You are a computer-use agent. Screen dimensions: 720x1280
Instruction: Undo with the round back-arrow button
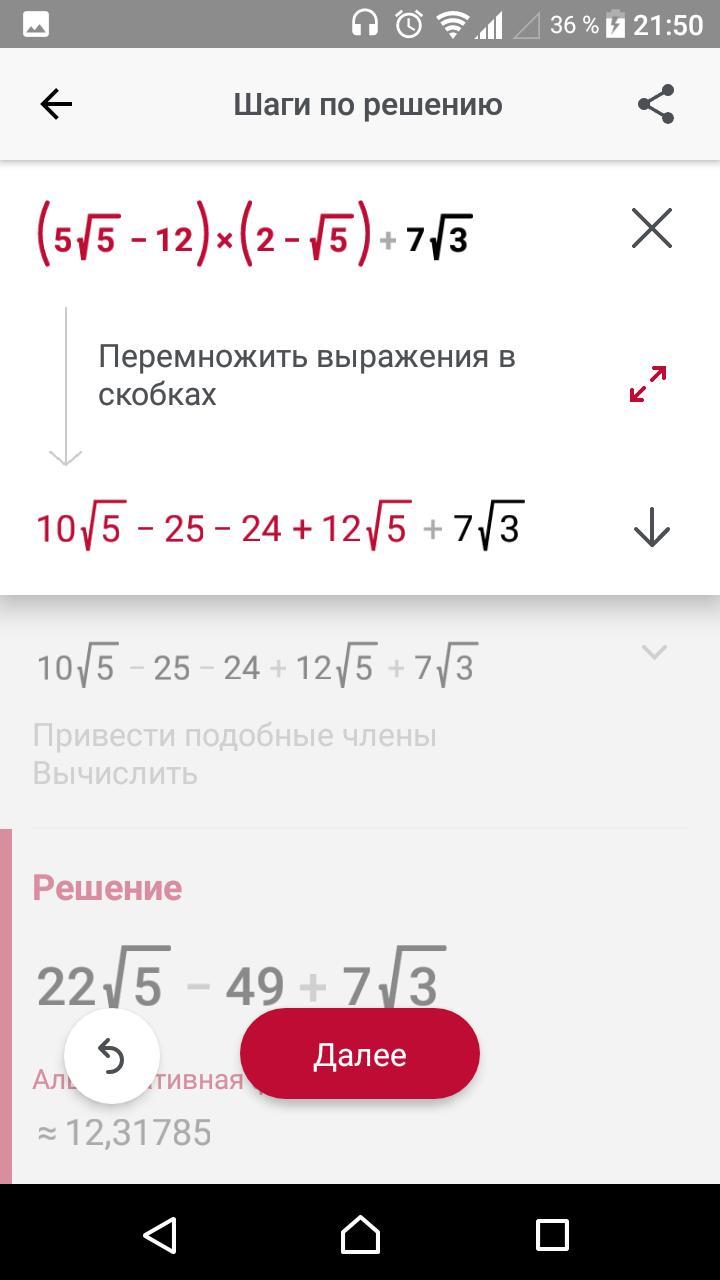pos(112,1056)
